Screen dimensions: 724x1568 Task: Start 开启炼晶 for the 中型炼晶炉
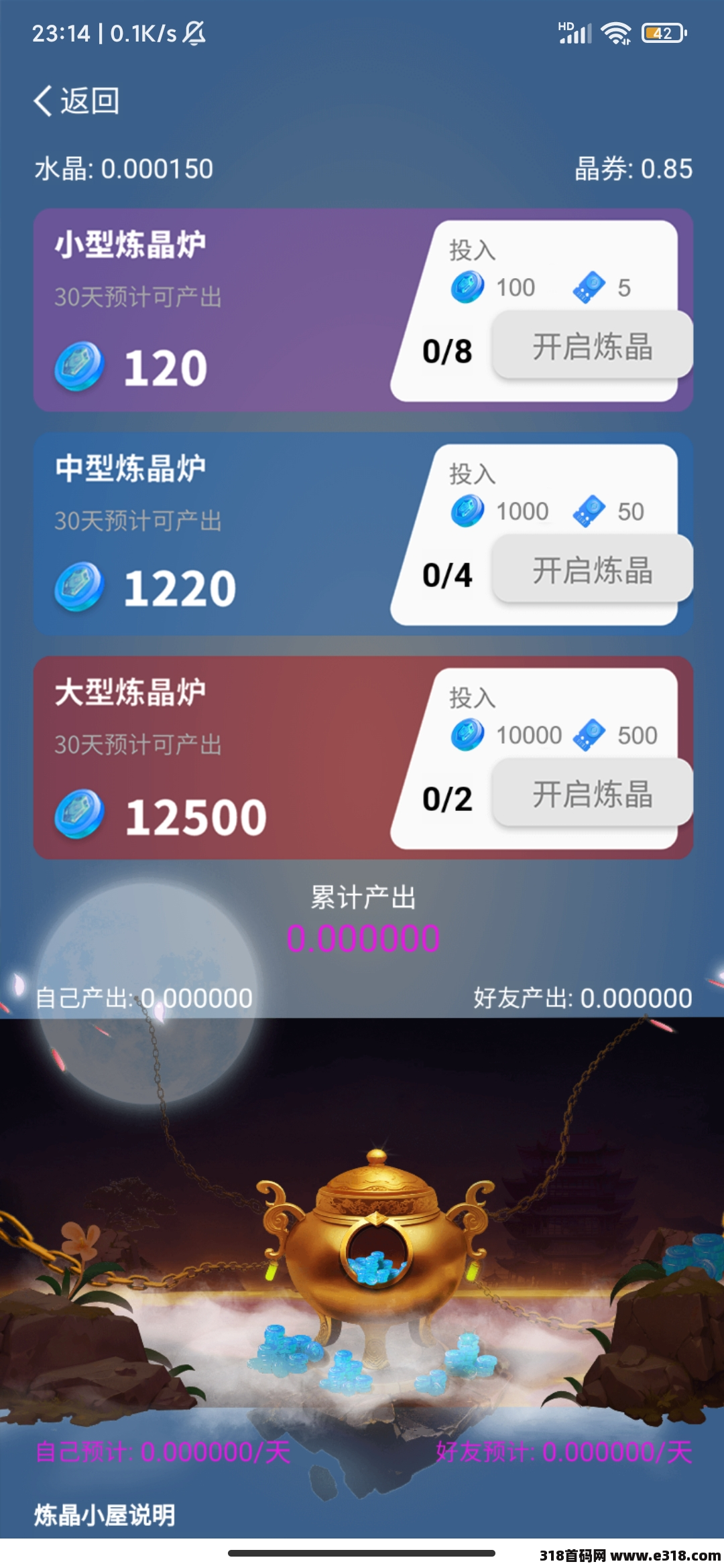[x=592, y=570]
